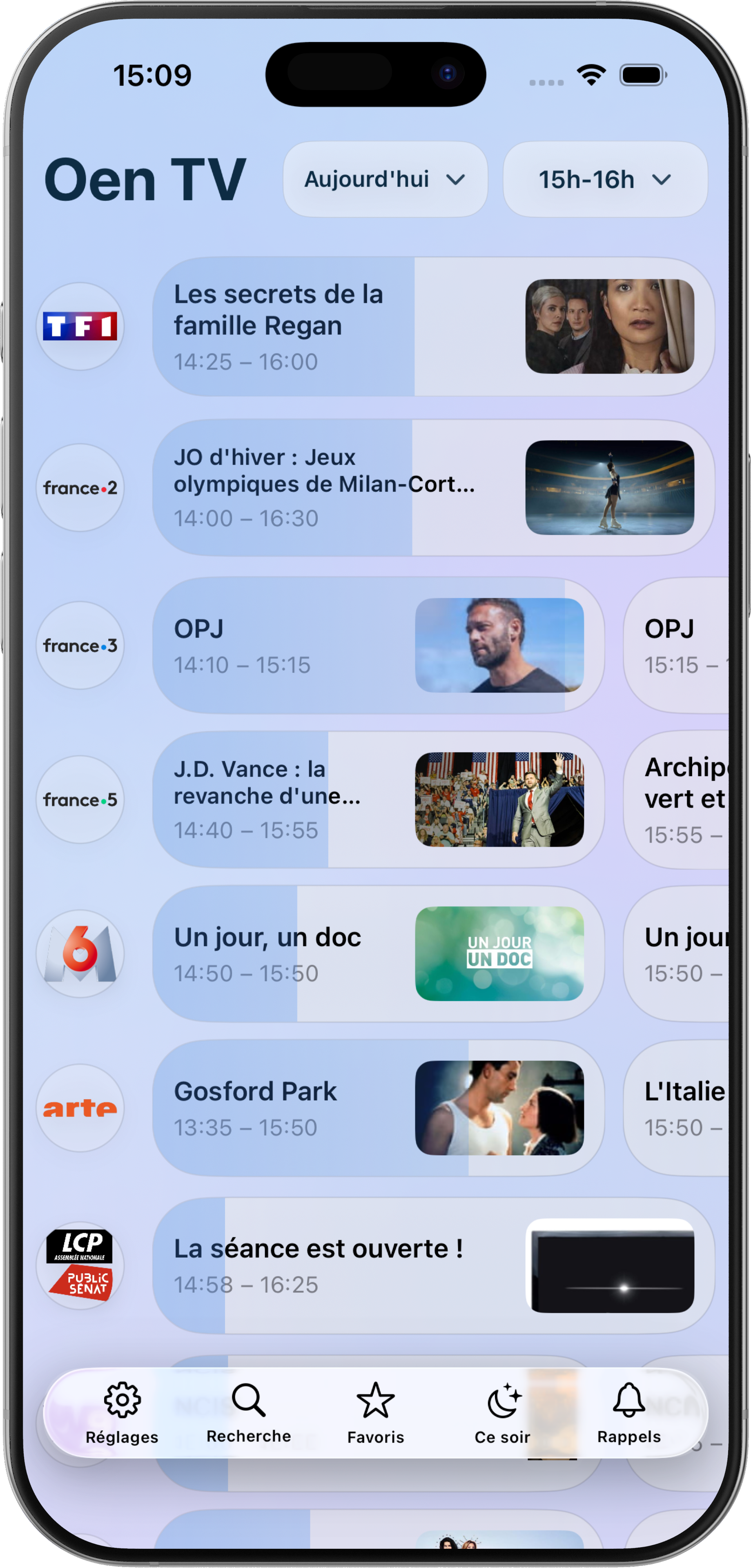Screen dimensions: 751x1568
Task: Select Un jour, un doc at 14:50
Action: 377,953
